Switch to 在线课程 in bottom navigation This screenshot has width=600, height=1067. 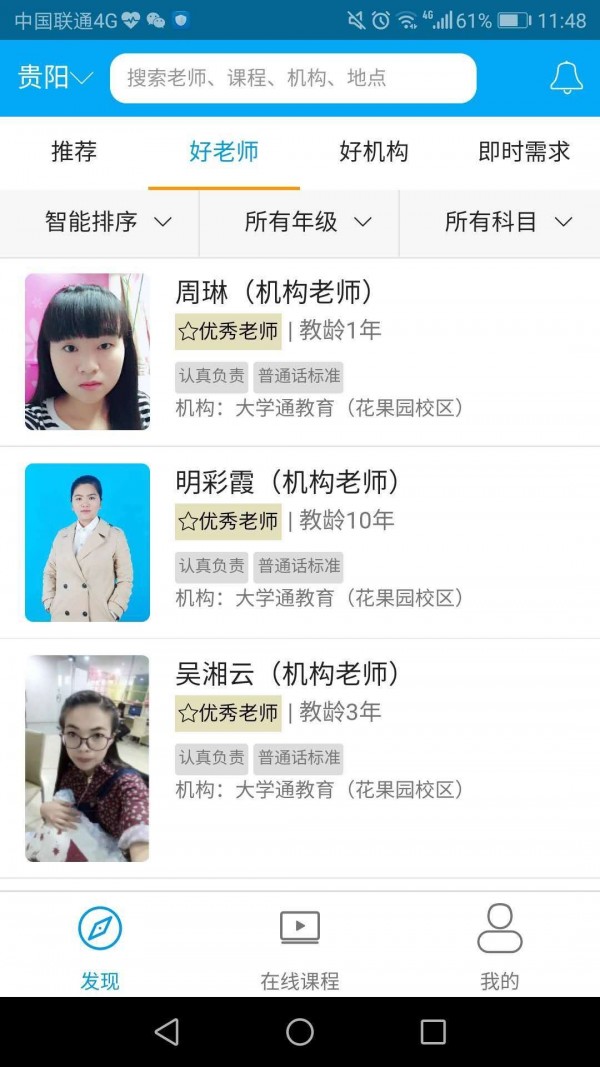point(300,945)
